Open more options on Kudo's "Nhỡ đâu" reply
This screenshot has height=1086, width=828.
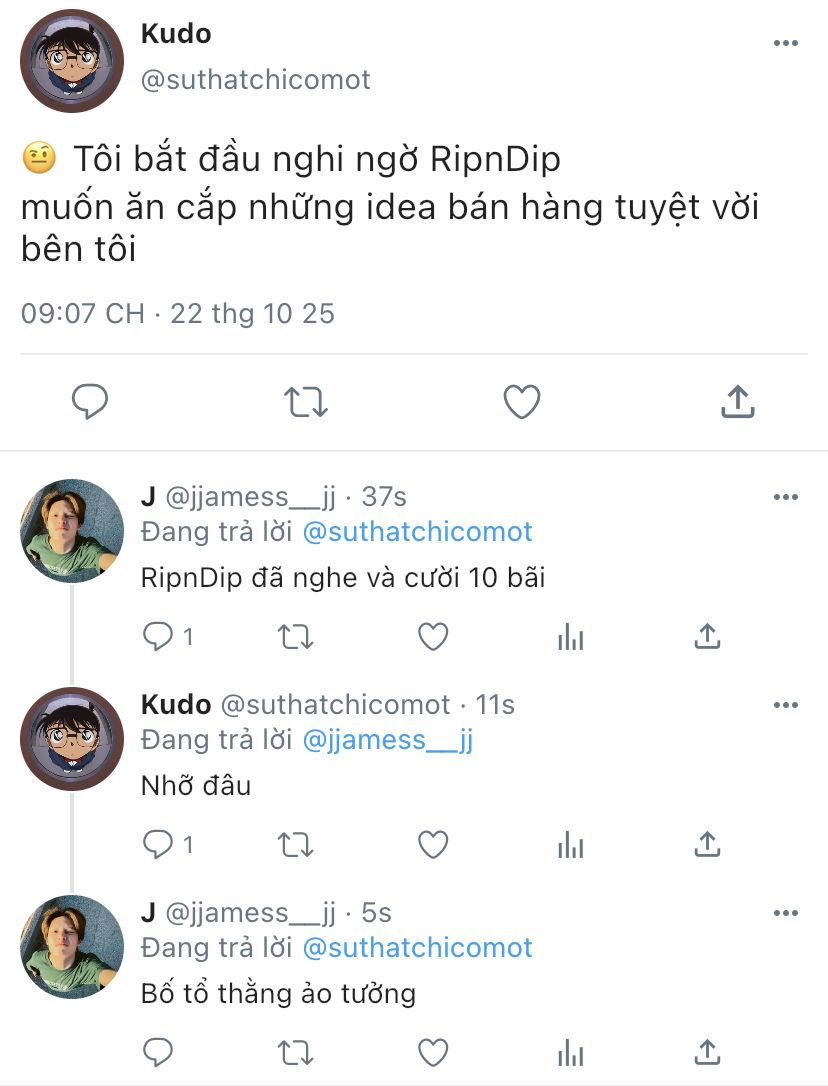click(x=786, y=704)
